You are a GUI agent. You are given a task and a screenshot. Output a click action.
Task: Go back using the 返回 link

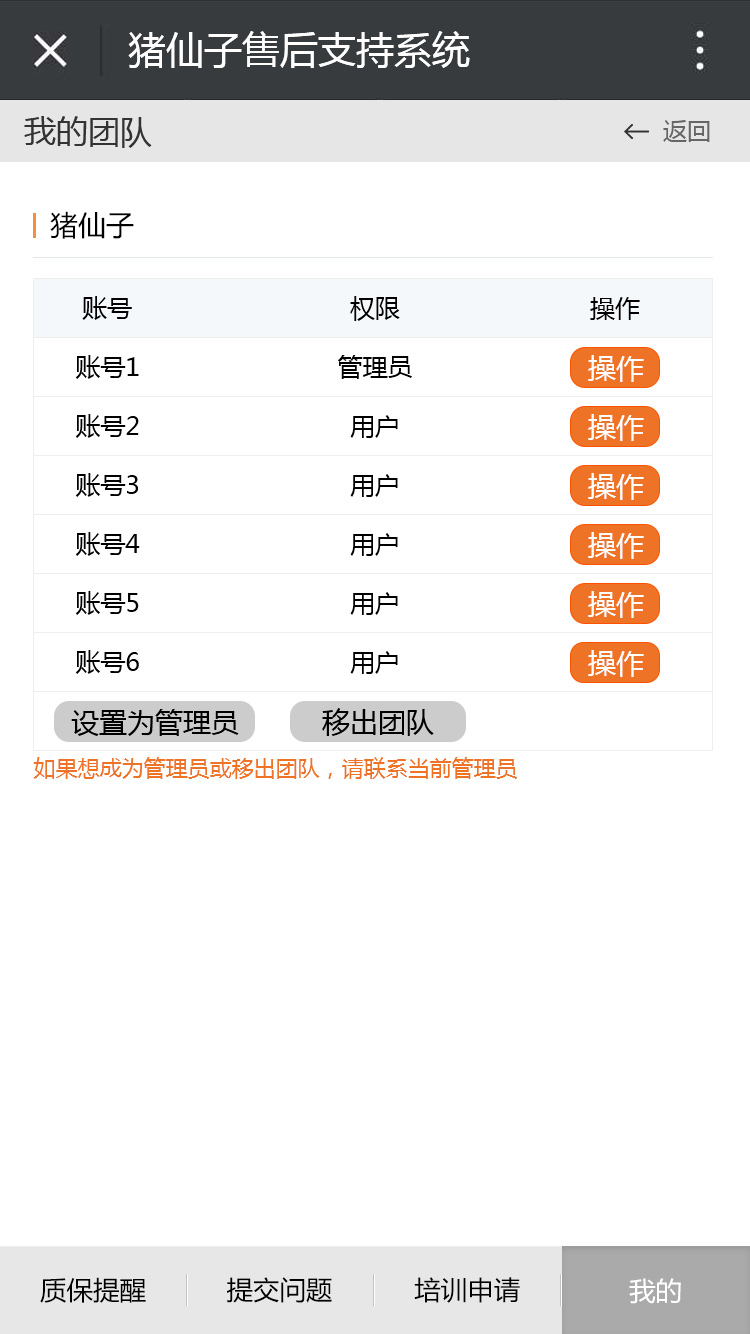point(667,131)
